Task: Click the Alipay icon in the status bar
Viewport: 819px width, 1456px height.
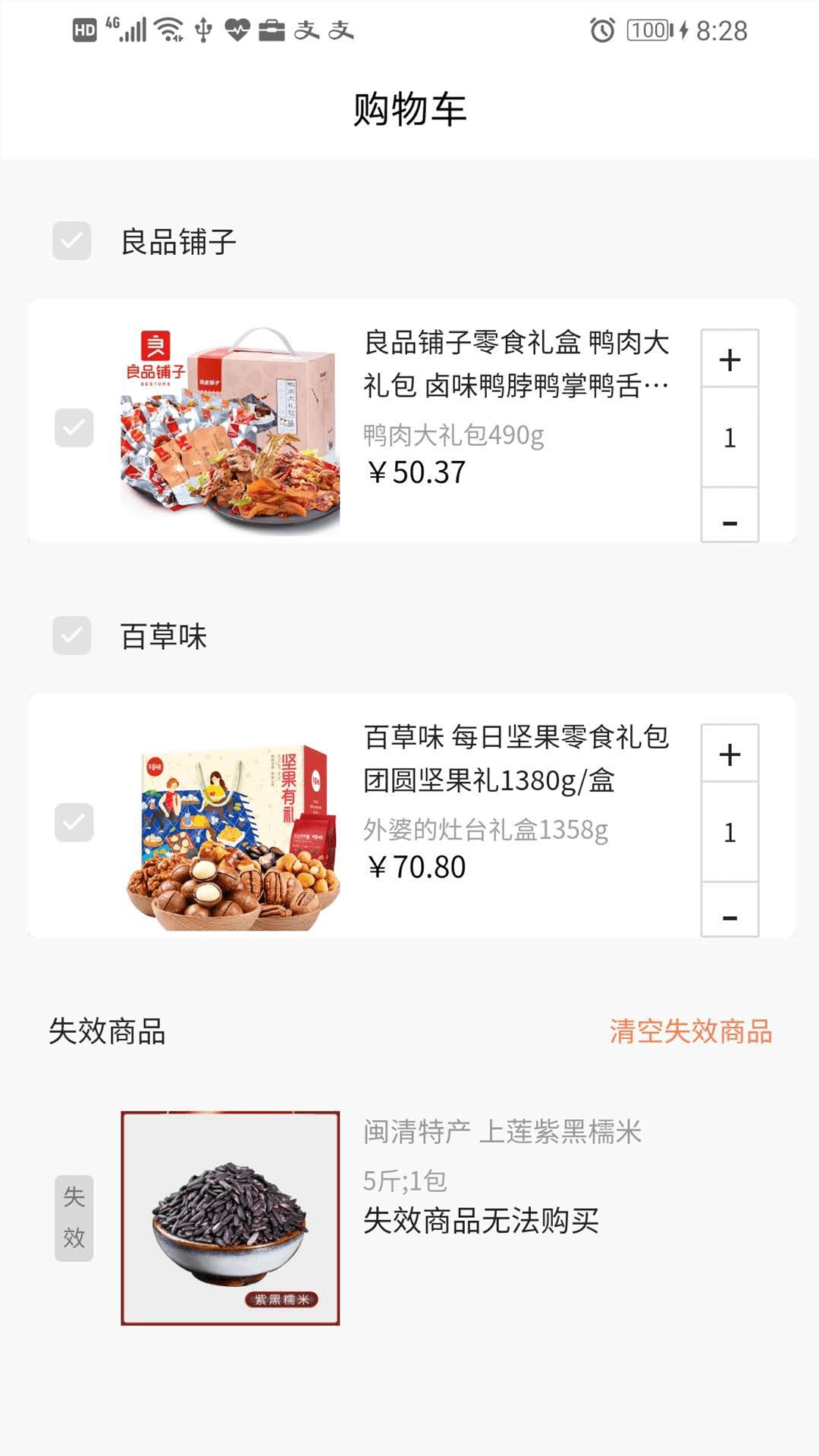Action: pos(306,30)
